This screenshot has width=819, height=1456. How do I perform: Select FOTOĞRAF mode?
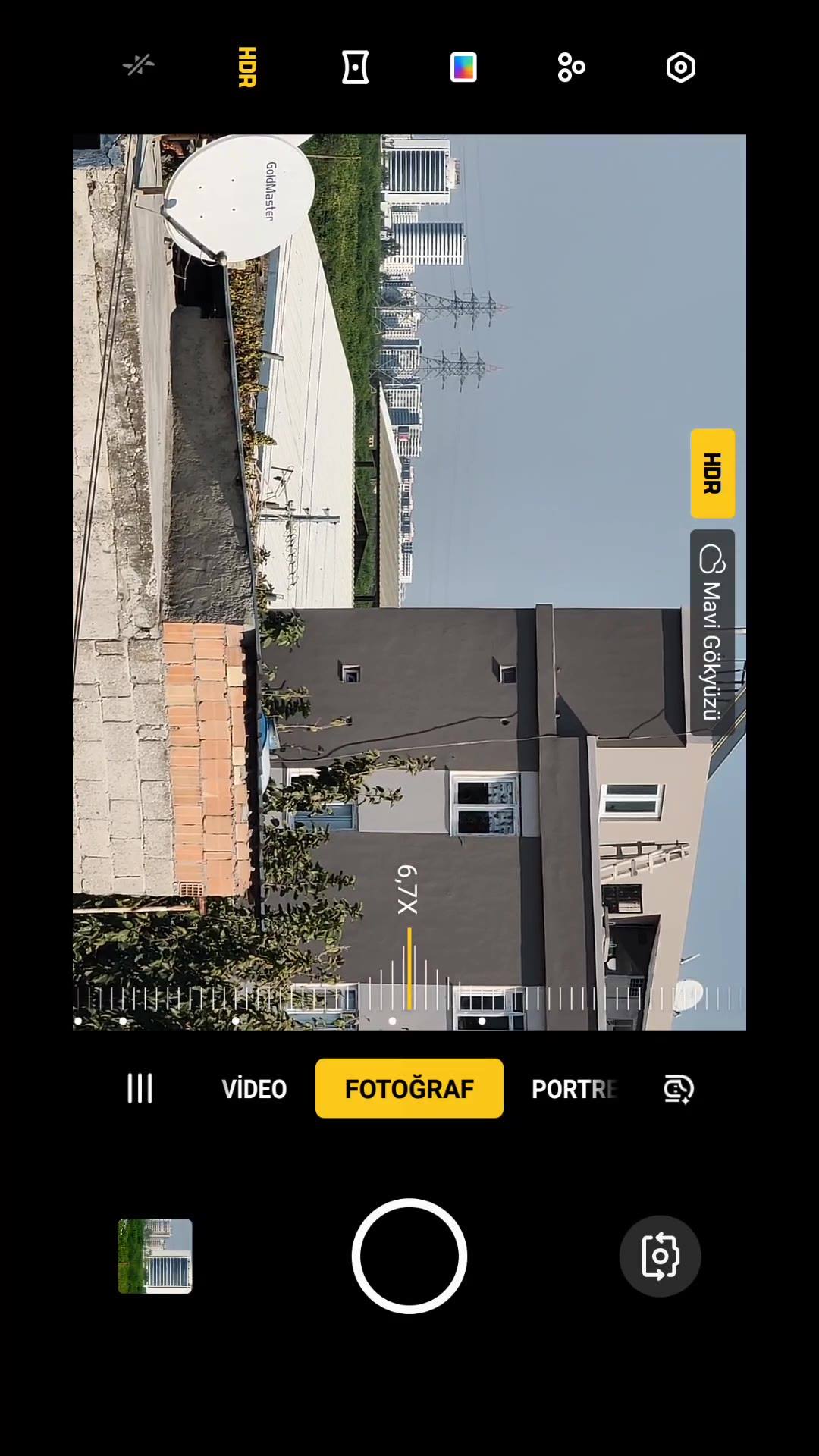409,1088
